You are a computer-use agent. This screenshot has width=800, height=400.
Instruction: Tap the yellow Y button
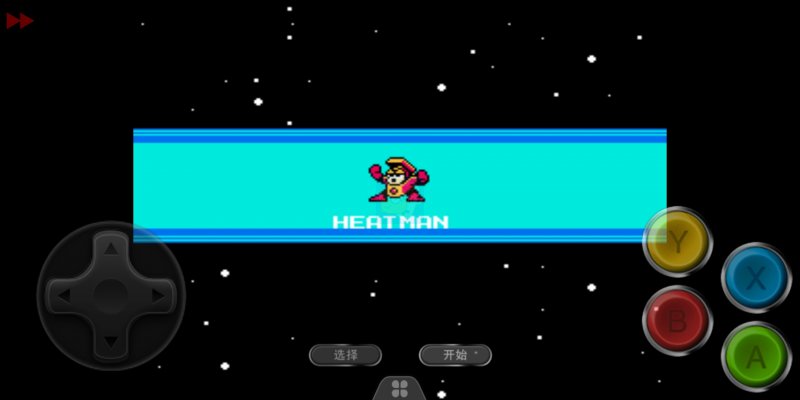pos(678,241)
